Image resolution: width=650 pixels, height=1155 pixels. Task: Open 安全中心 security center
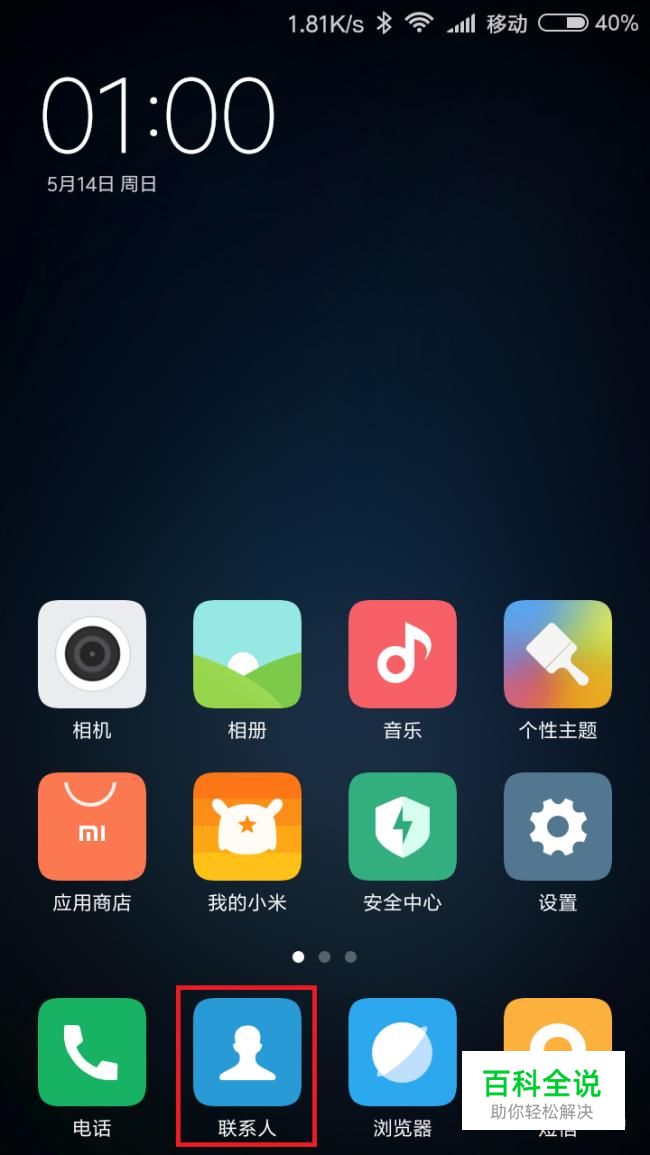click(x=402, y=826)
